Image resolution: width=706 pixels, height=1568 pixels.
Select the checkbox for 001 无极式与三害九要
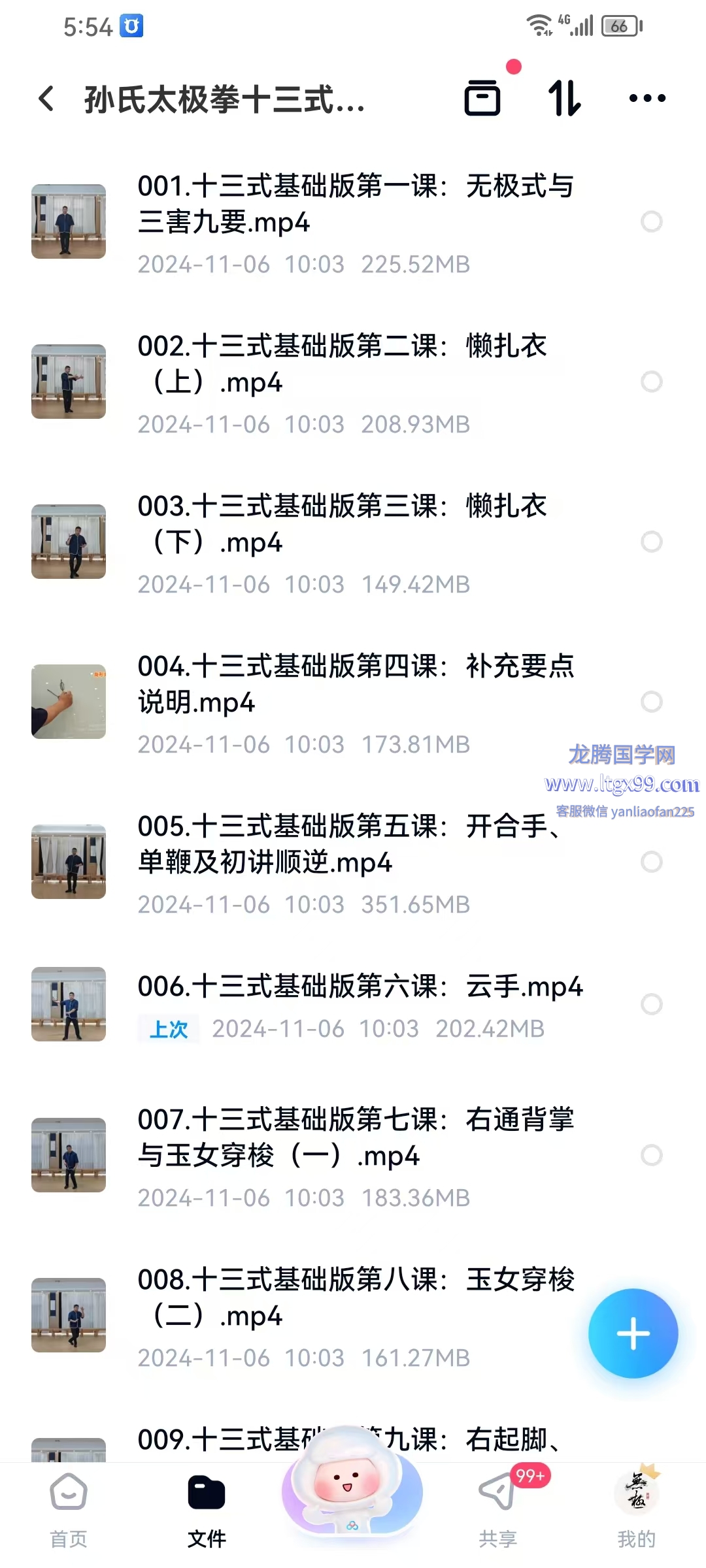[x=651, y=221]
